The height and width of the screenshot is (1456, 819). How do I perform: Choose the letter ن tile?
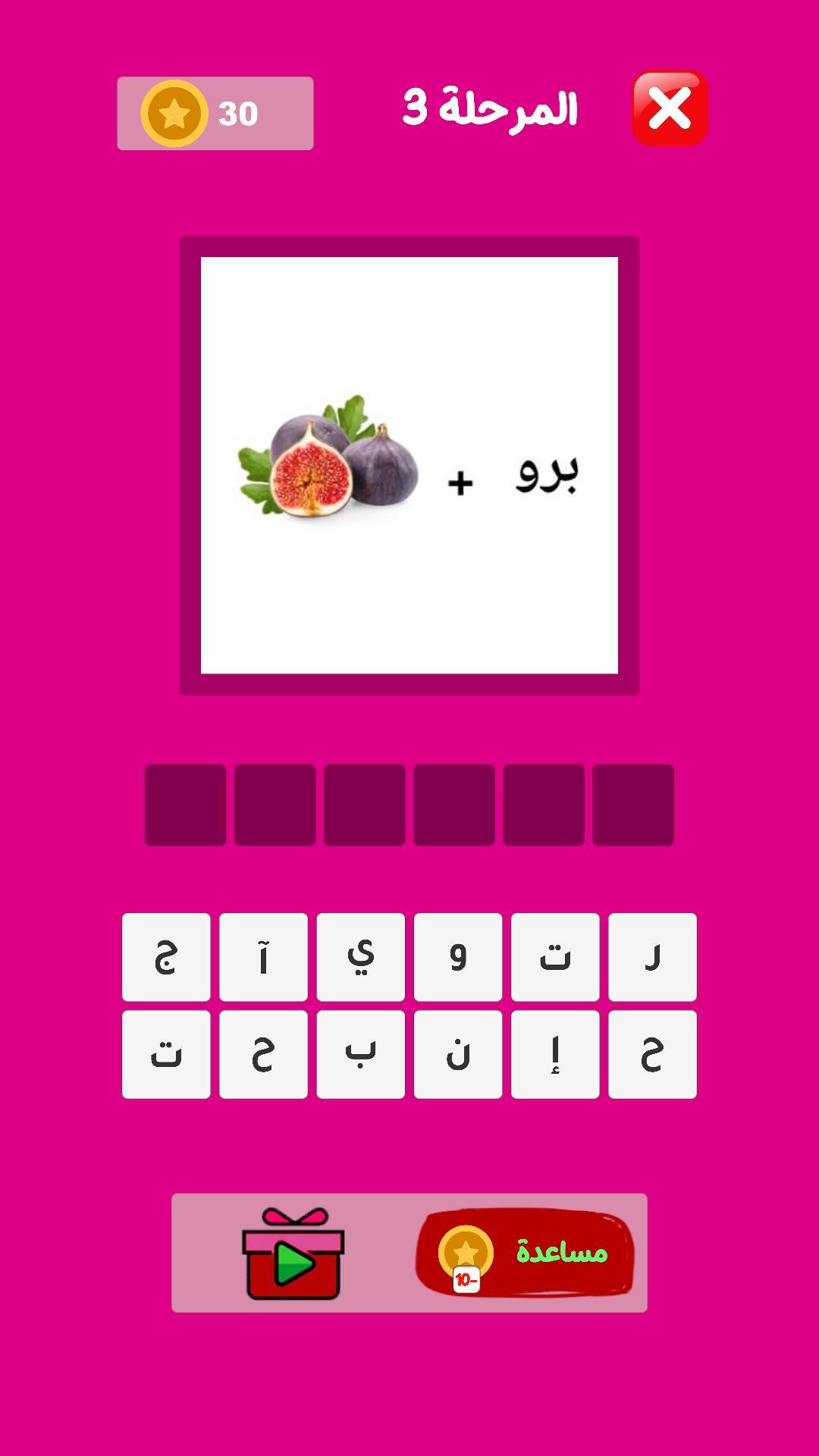pos(457,1054)
